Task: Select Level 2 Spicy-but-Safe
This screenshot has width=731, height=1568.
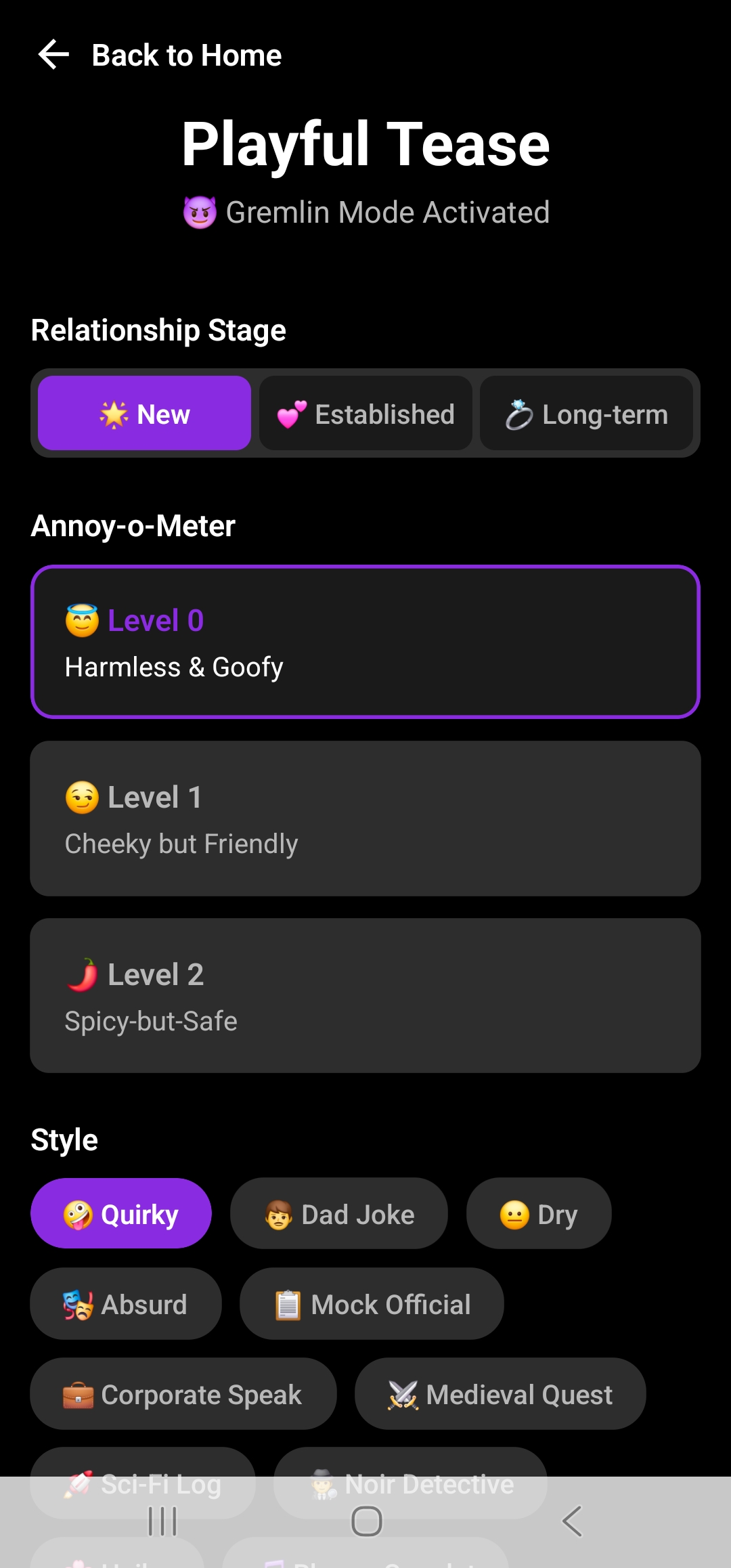Action: pos(365,995)
